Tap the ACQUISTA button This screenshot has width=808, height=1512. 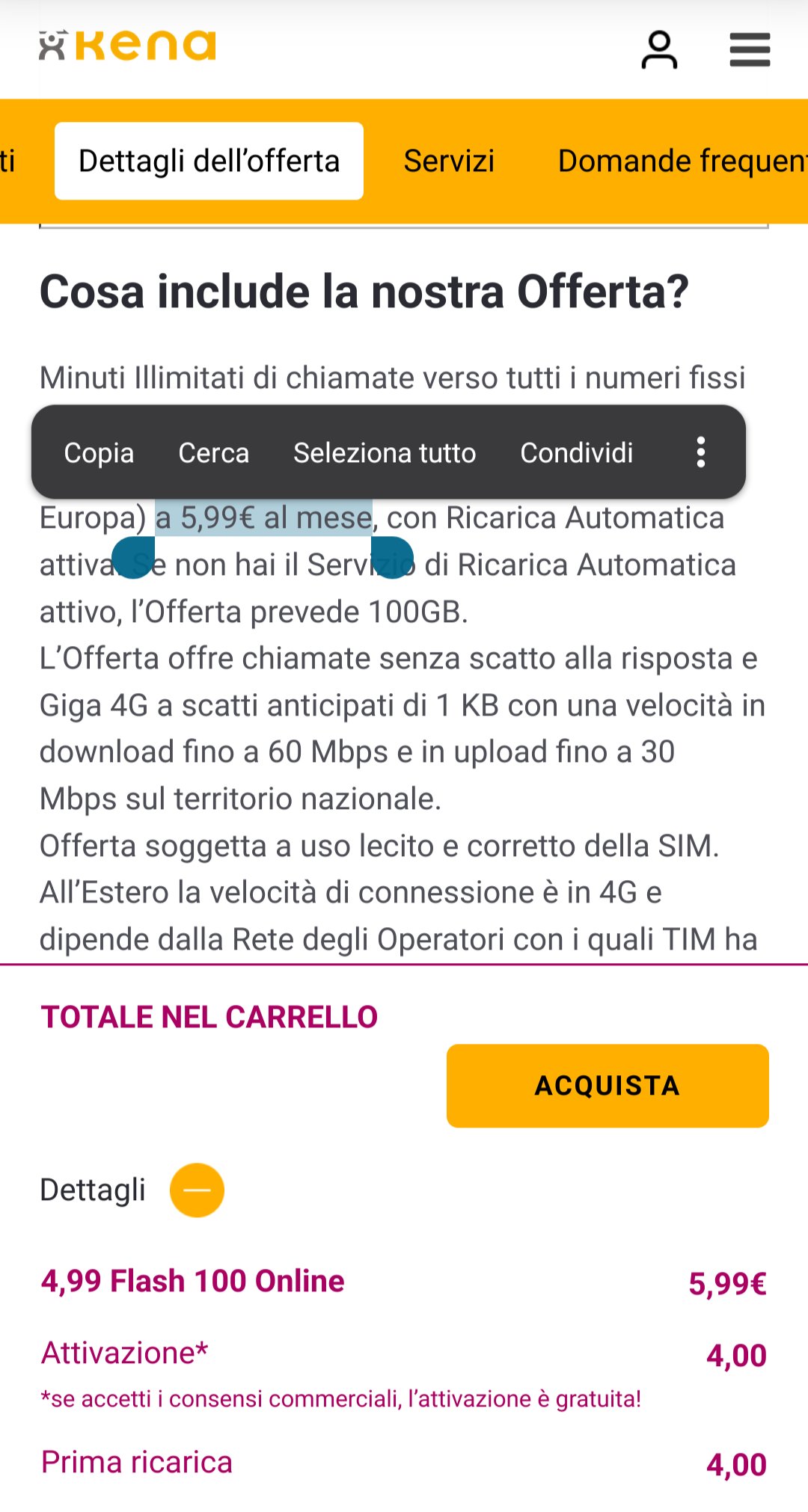pyautogui.click(x=607, y=1085)
